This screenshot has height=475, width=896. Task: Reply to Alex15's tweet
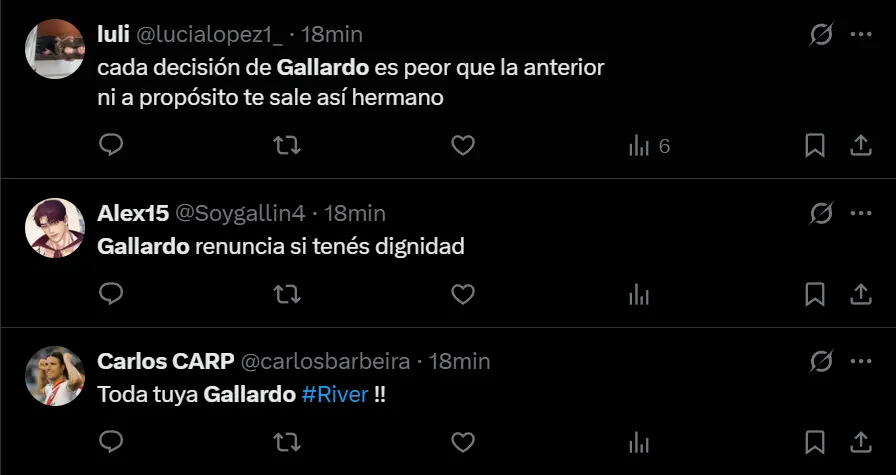click(x=112, y=294)
